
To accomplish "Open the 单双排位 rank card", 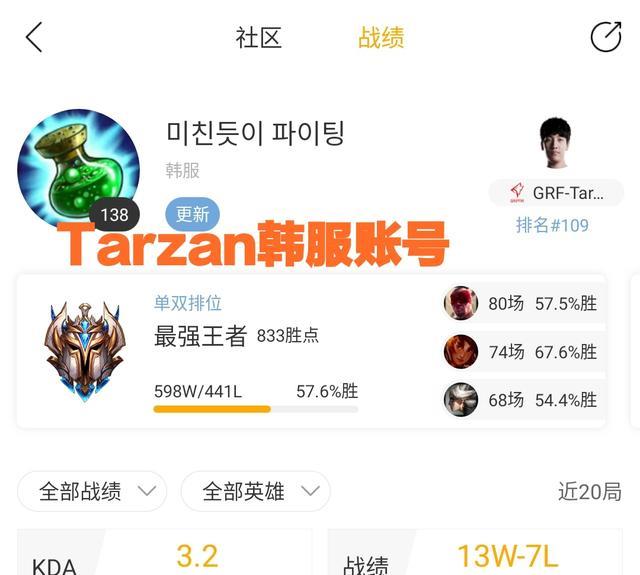I will pyautogui.click(x=220, y=350).
